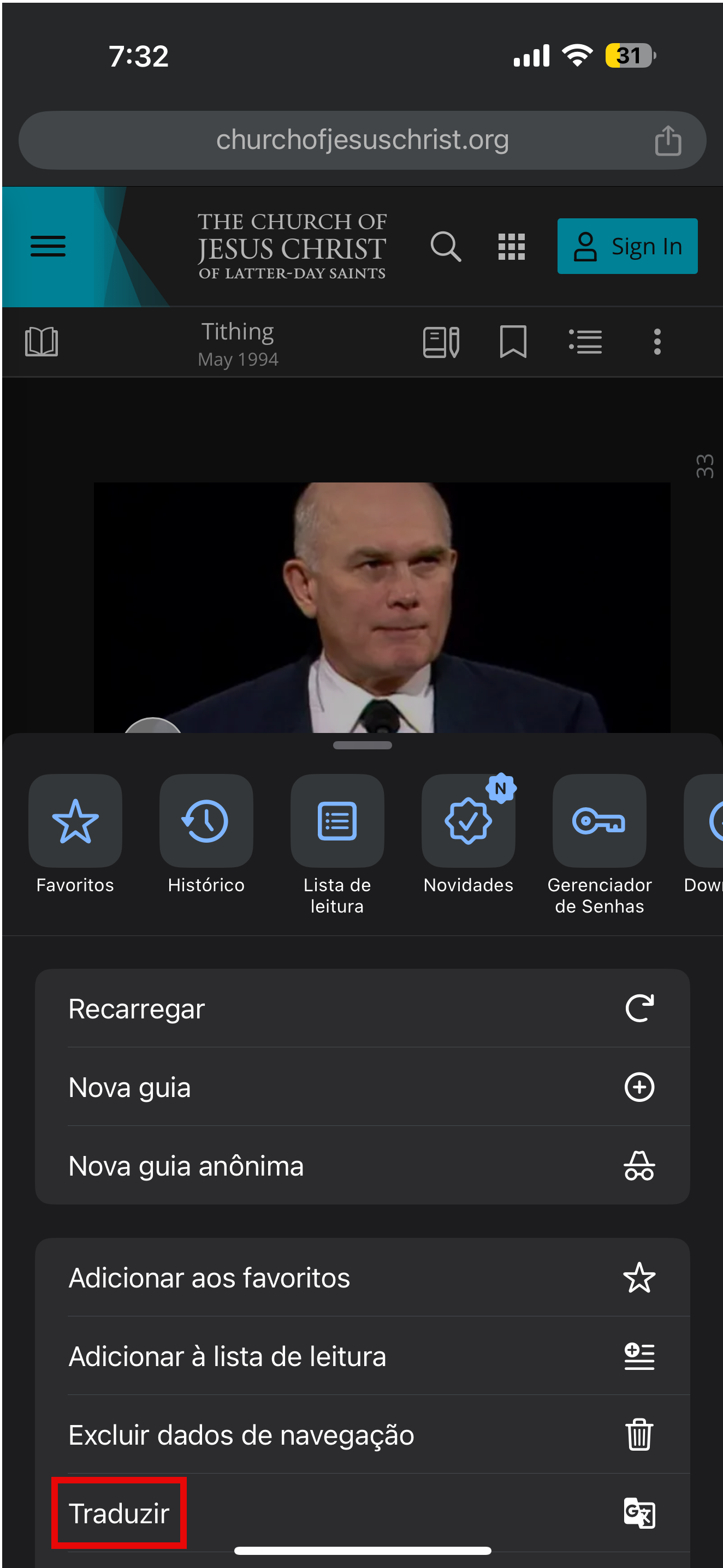Select Adicionar à lista de leitura
The image size is (723, 1568).
pos(362,1356)
